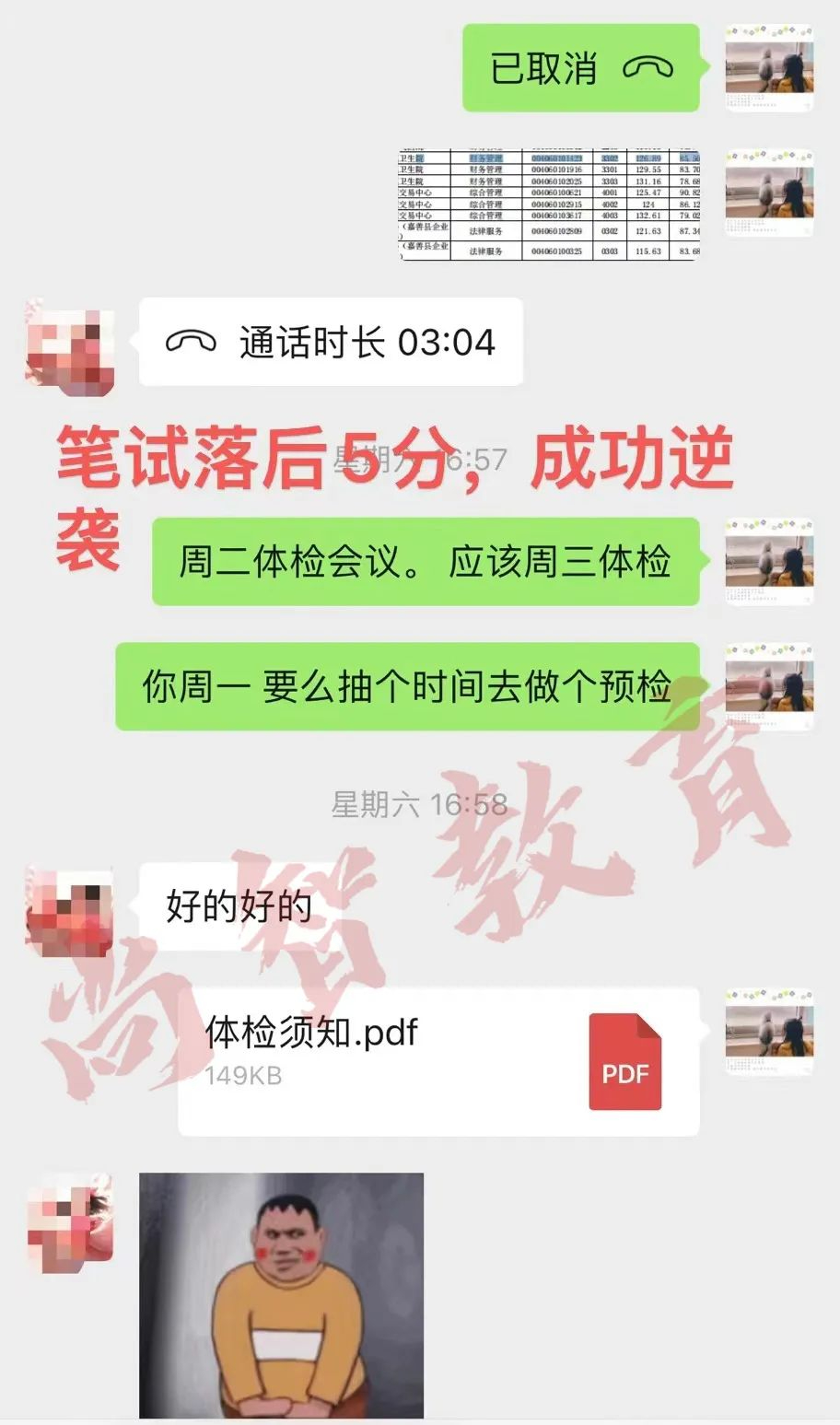Click the sender's avatar next to 已取消
The width and height of the screenshot is (840, 1425).
[x=768, y=69]
